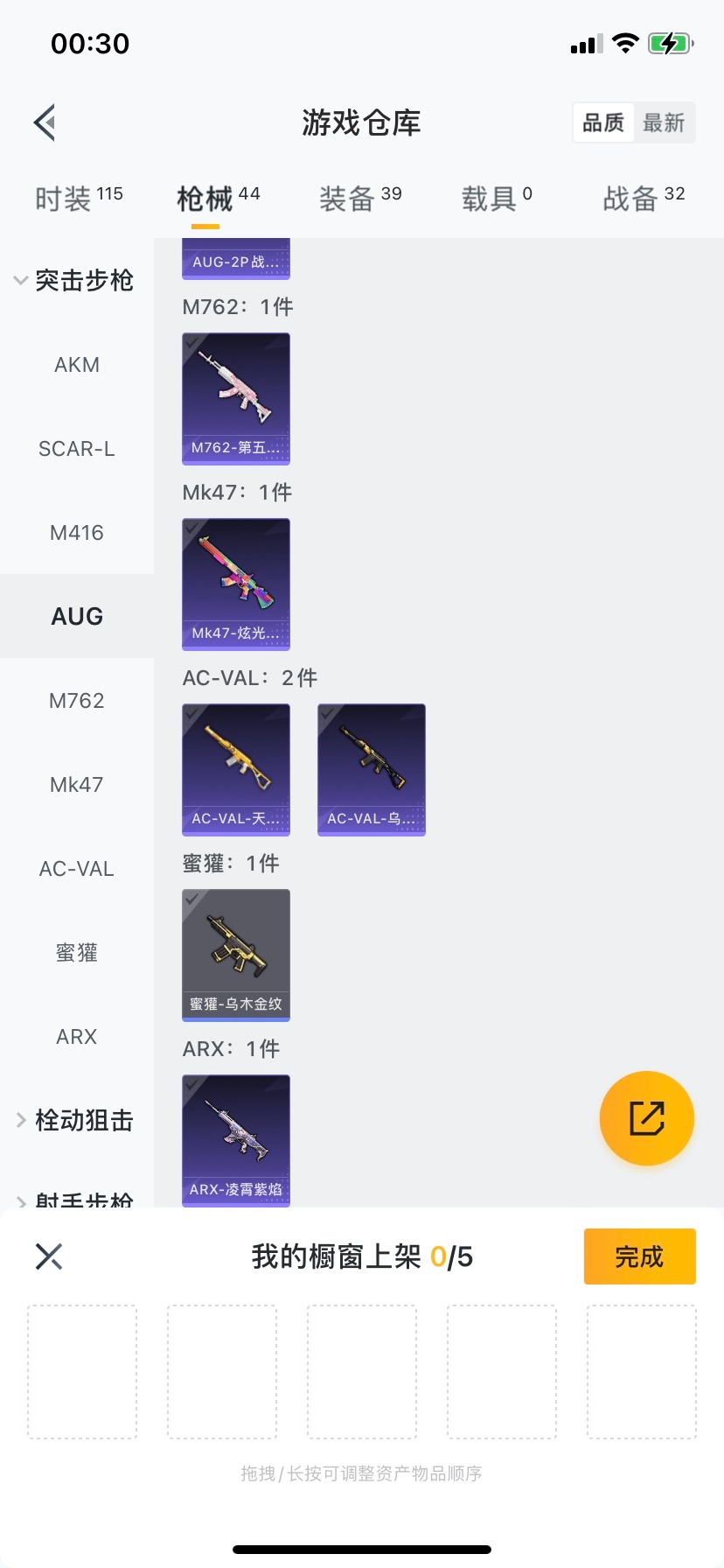Image resolution: width=724 pixels, height=1568 pixels.
Task: Select the M762-第五 skin card
Action: click(x=236, y=399)
